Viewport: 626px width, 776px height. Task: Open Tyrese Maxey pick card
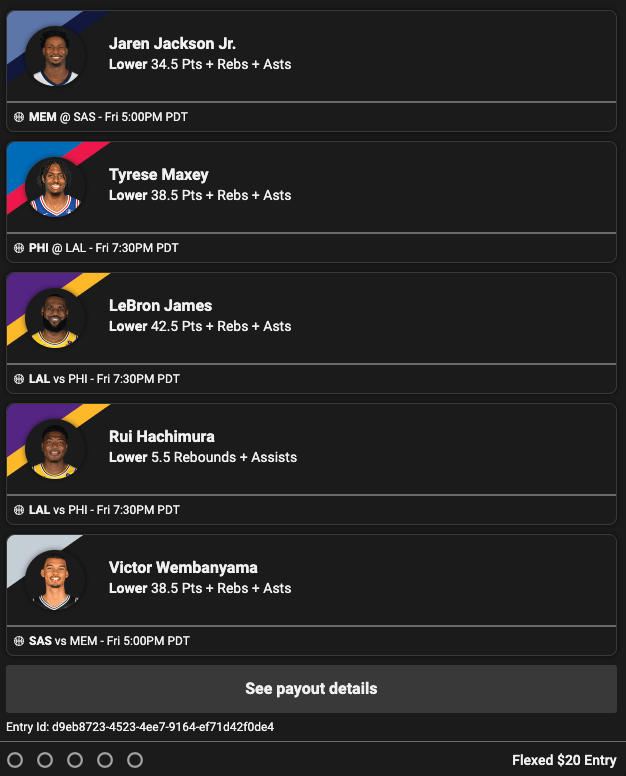(311, 187)
